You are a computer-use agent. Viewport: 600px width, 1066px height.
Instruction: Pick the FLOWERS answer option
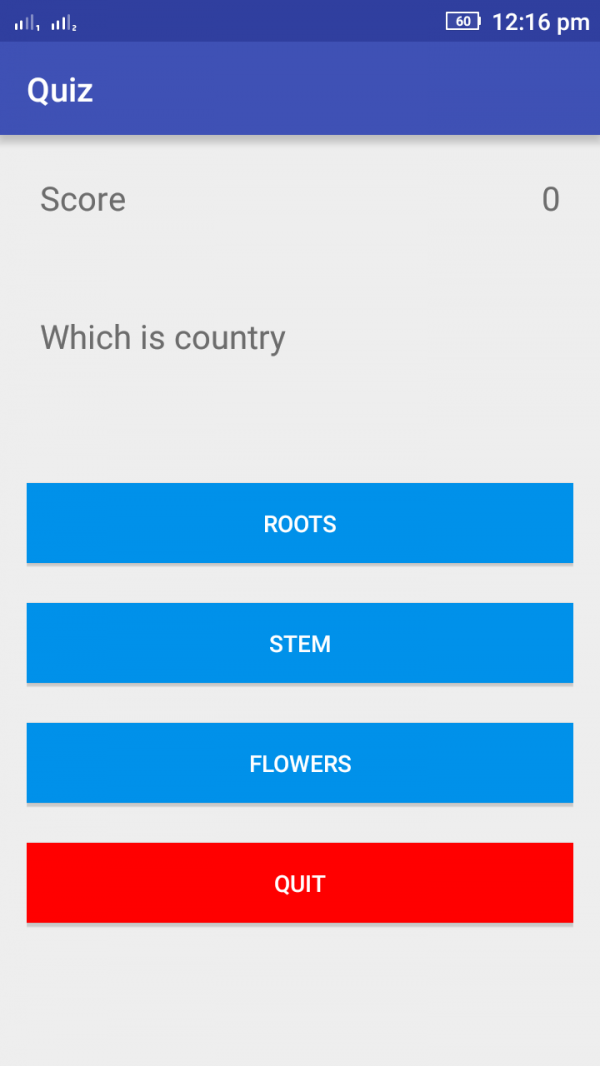coord(300,763)
